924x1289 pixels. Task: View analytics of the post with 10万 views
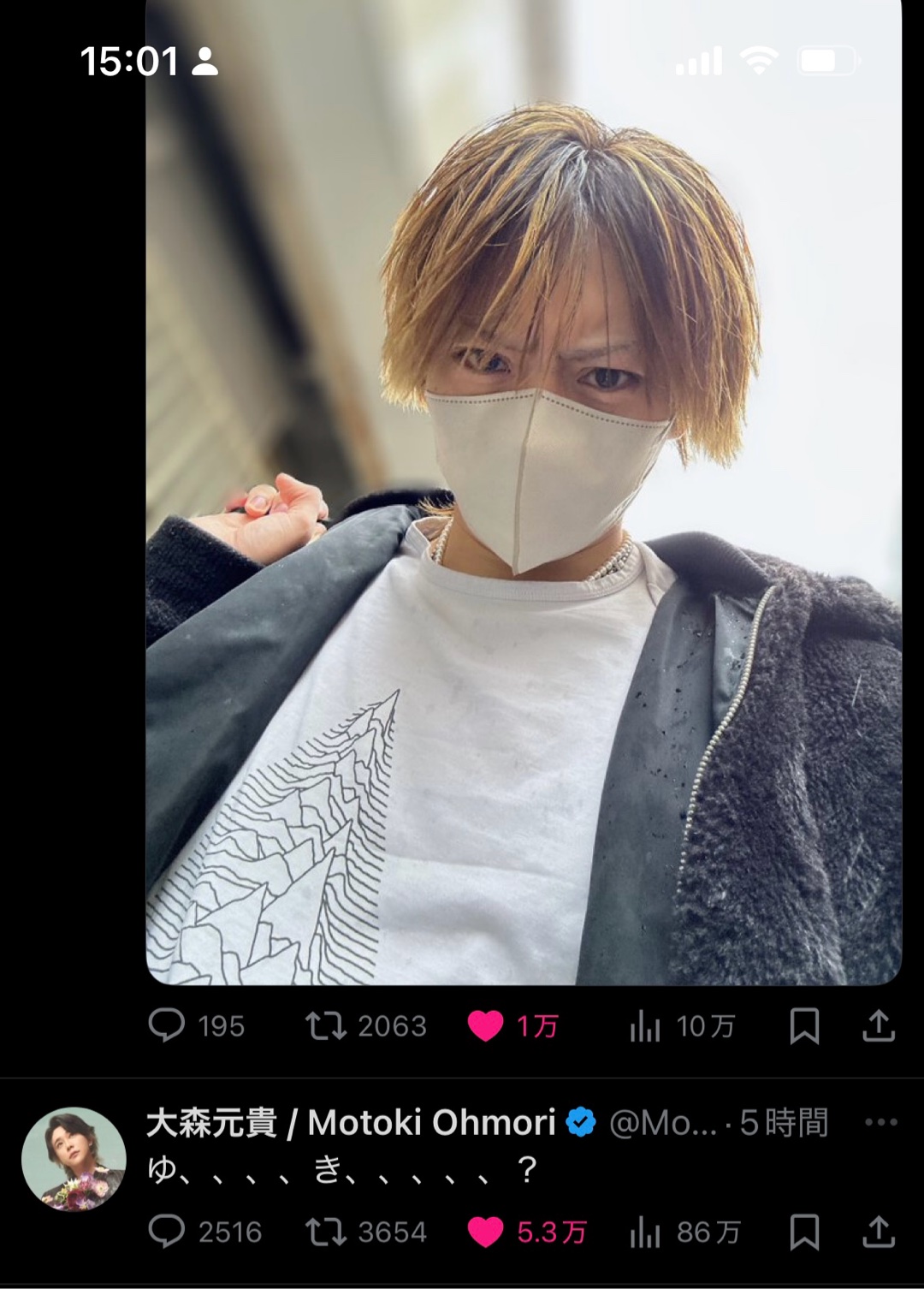coord(645,1025)
